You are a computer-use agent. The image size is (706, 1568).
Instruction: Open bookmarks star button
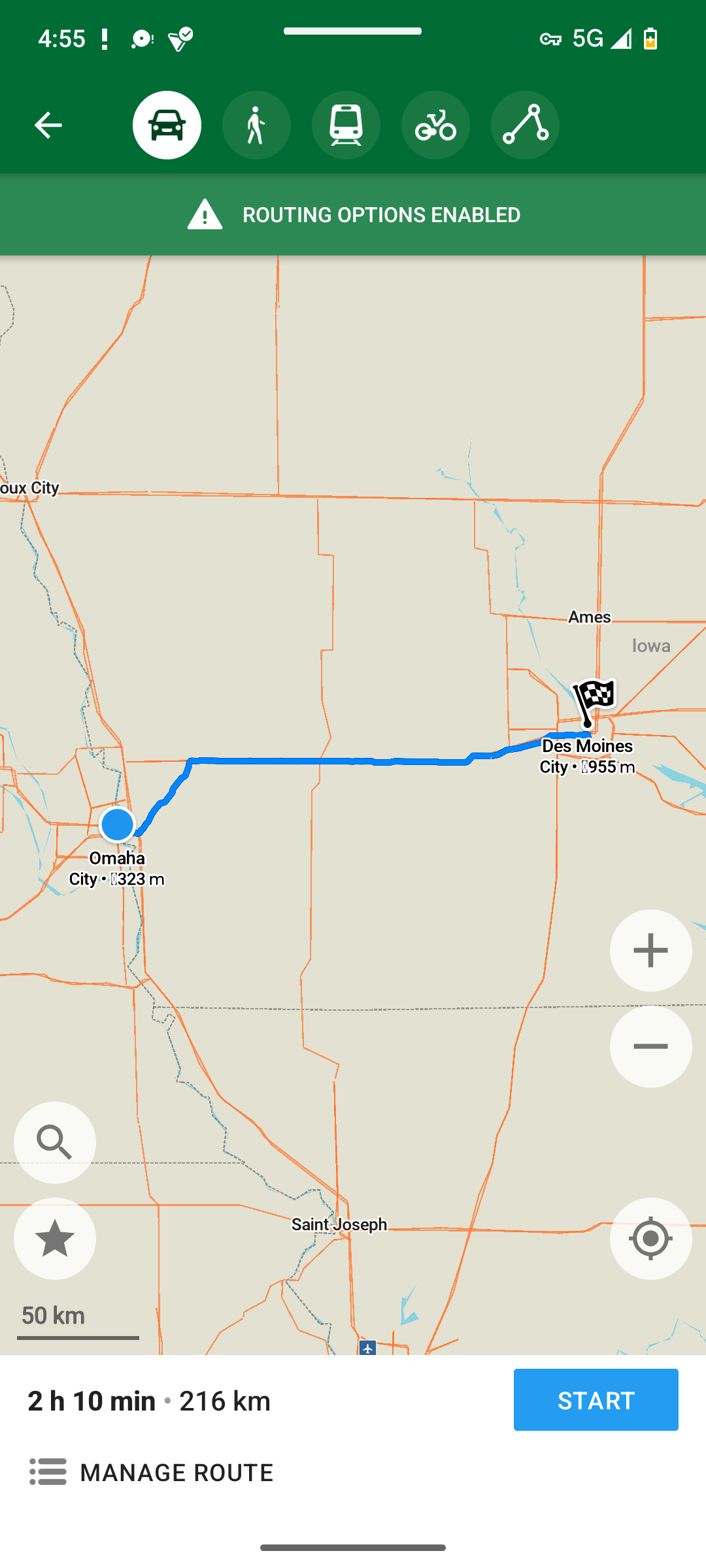(55, 1239)
